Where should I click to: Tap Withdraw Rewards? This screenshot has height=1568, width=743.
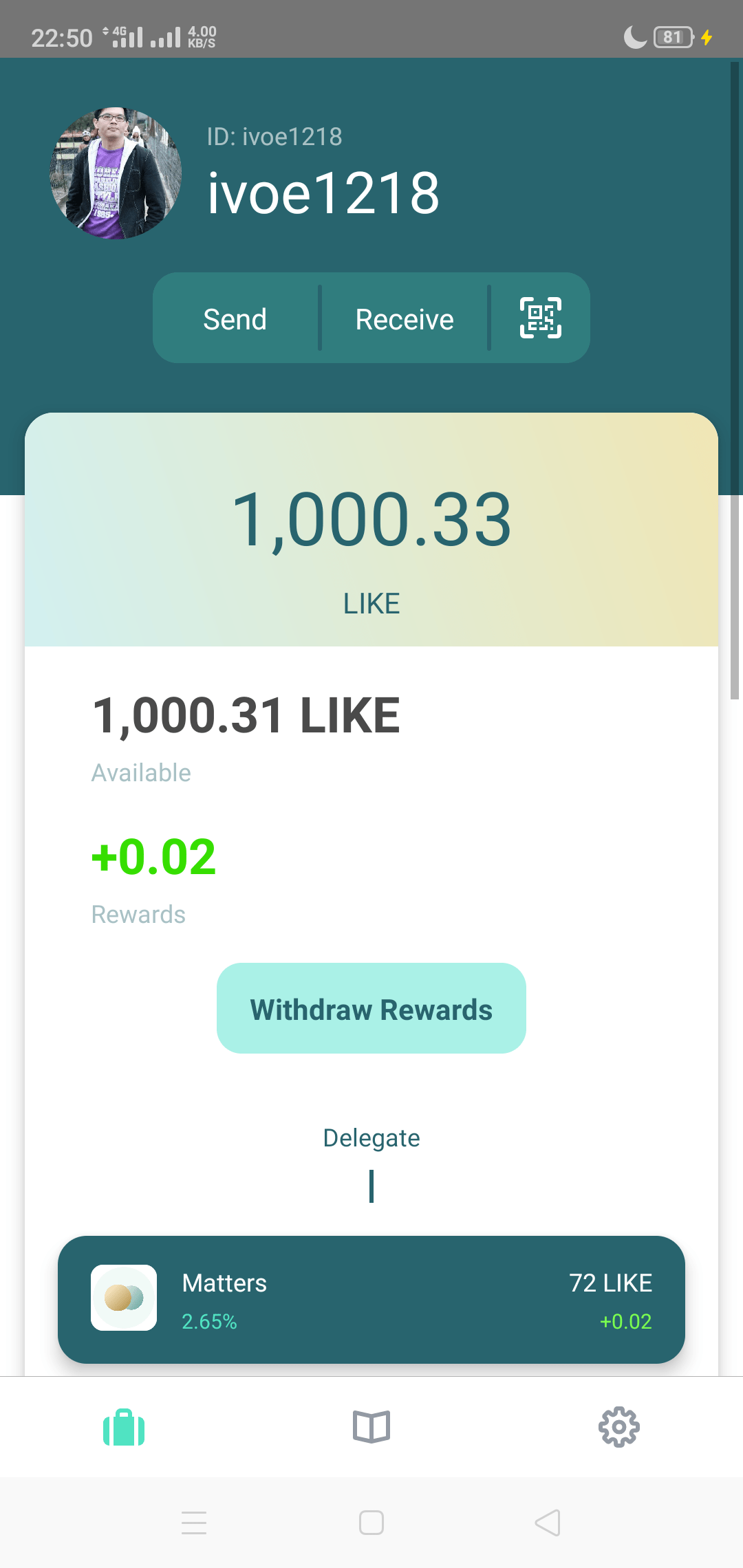pos(371,1009)
